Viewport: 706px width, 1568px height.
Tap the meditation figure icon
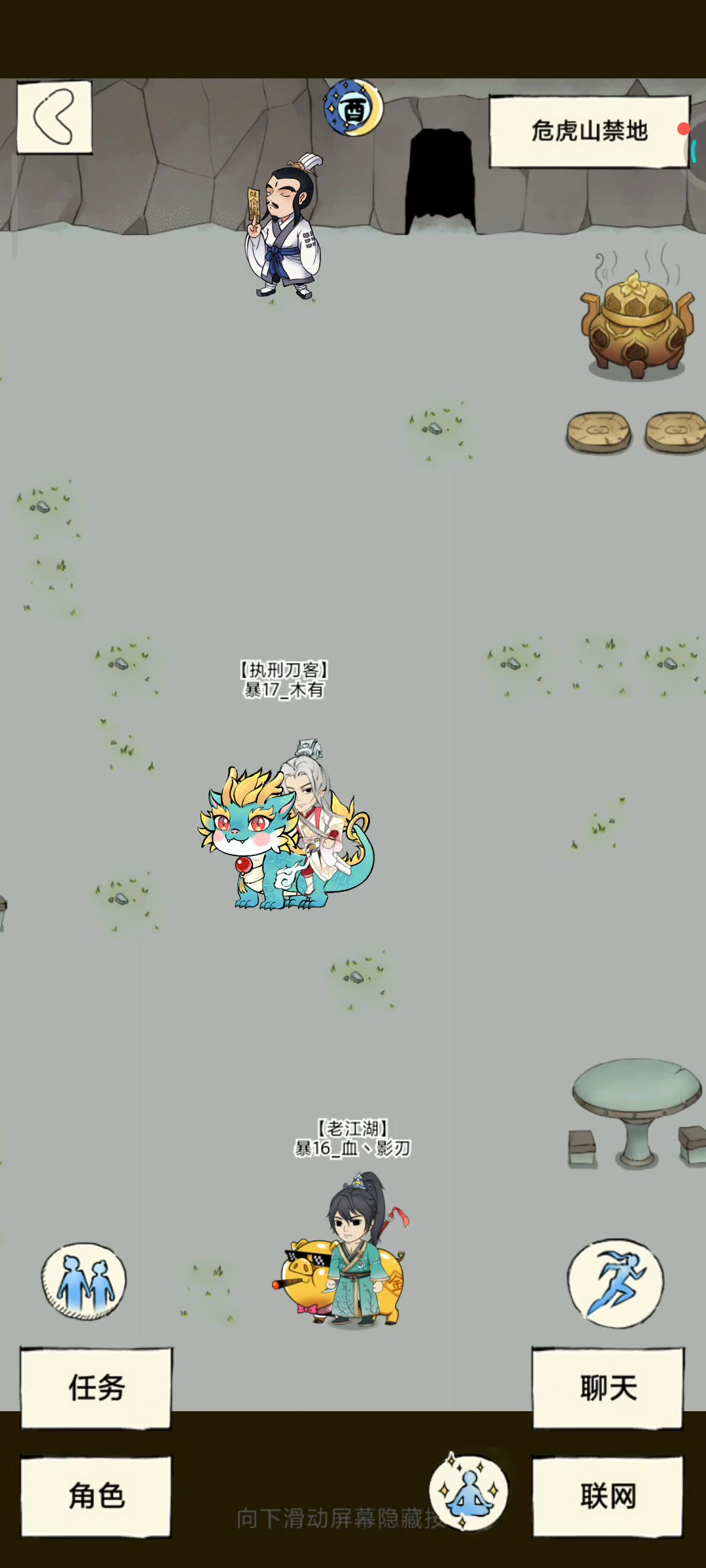click(468, 1492)
